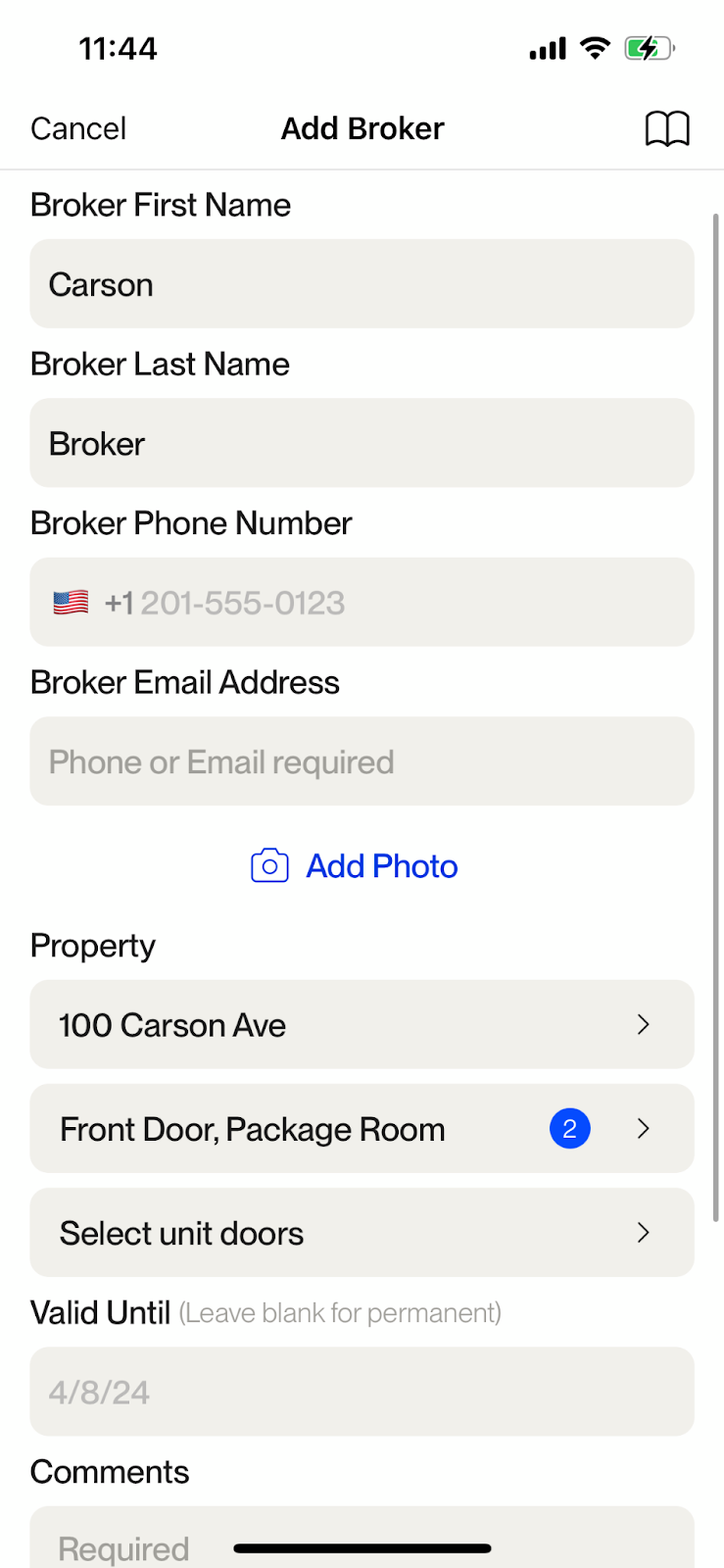
Task: Tap the Comments field
Action: [362, 1539]
